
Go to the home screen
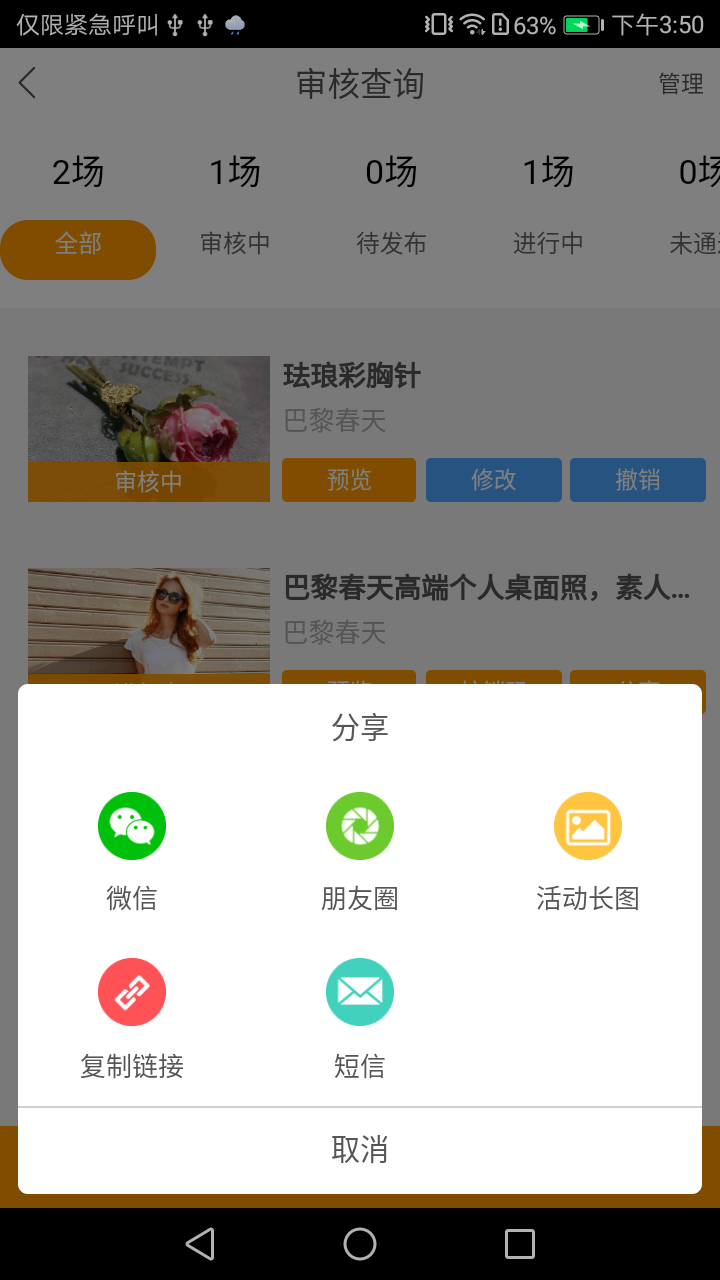pos(360,1244)
